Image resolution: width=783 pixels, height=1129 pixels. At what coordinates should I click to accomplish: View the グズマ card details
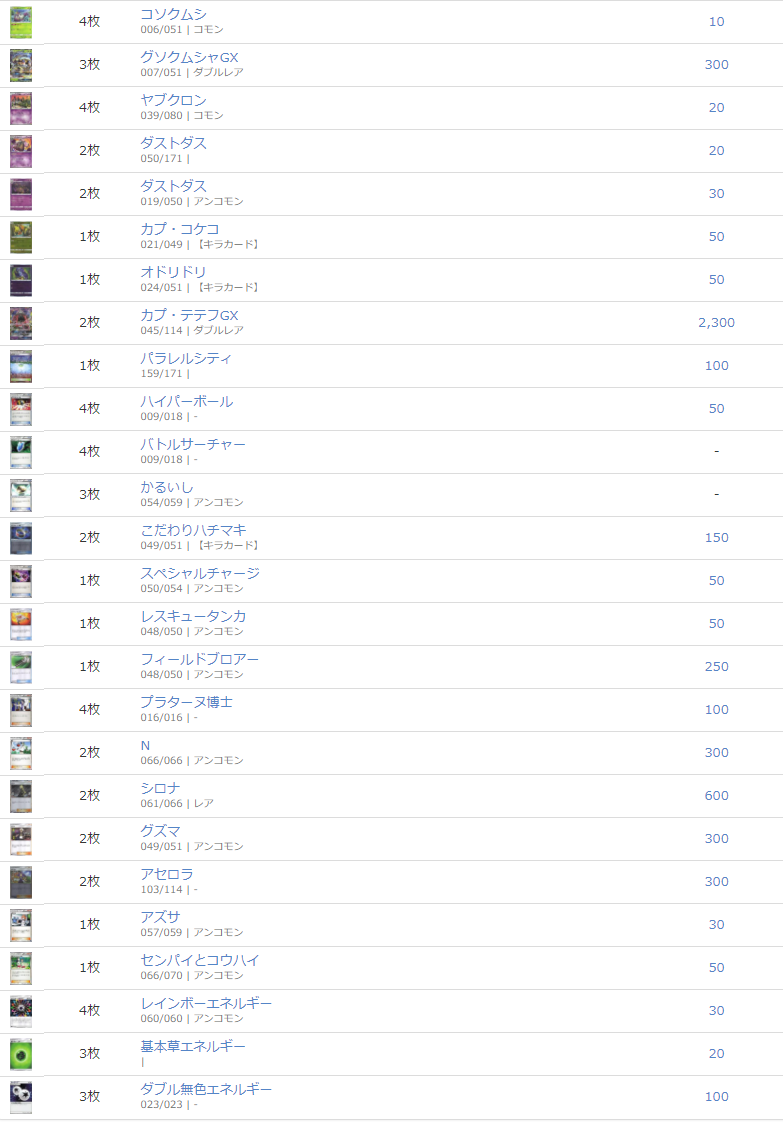click(x=160, y=831)
